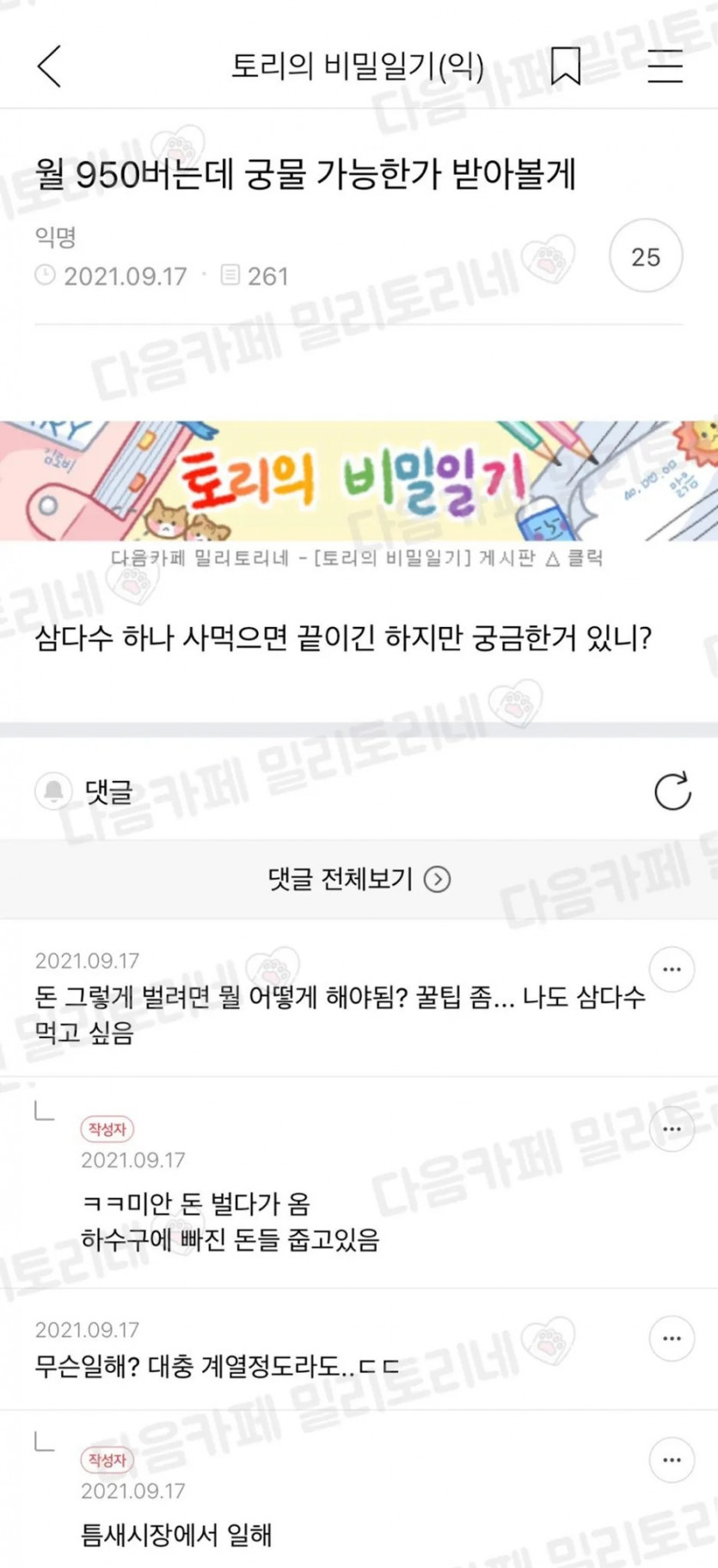Bookmark this post
The image size is (718, 1568).
[565, 66]
